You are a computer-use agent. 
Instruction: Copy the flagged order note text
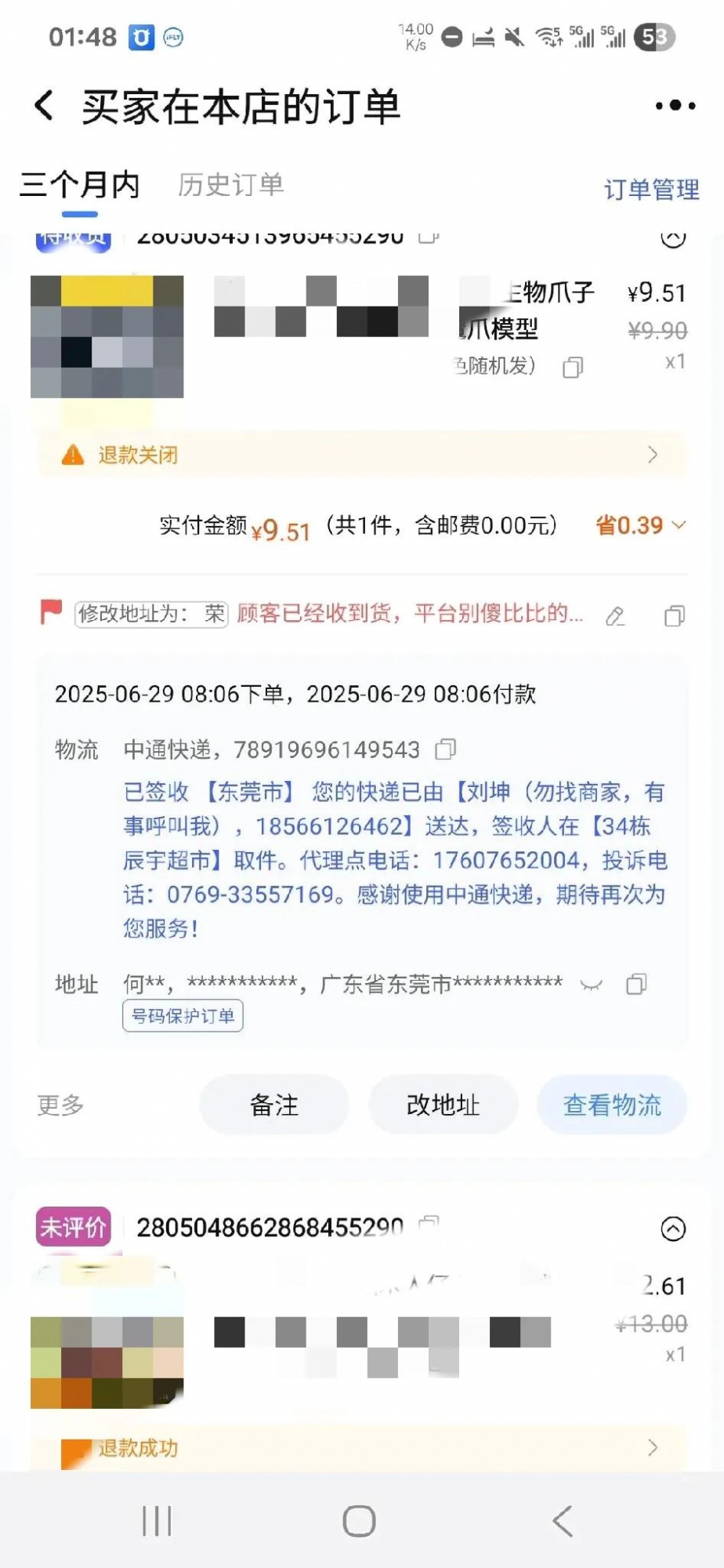674,616
